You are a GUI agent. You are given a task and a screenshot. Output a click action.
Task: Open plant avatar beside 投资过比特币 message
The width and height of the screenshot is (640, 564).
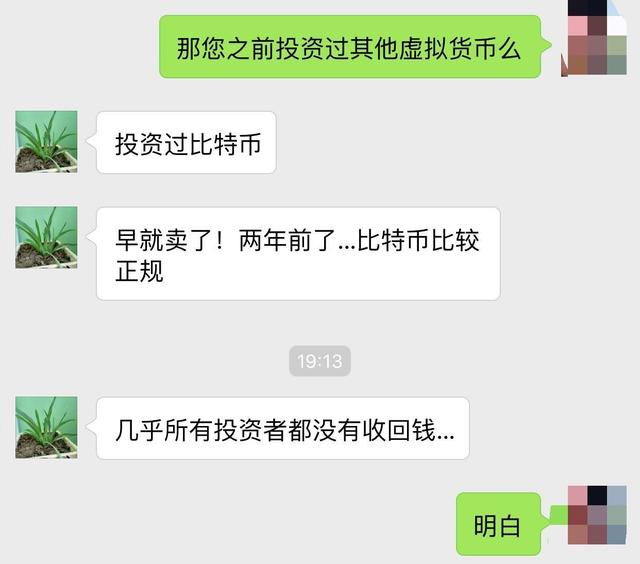46,142
